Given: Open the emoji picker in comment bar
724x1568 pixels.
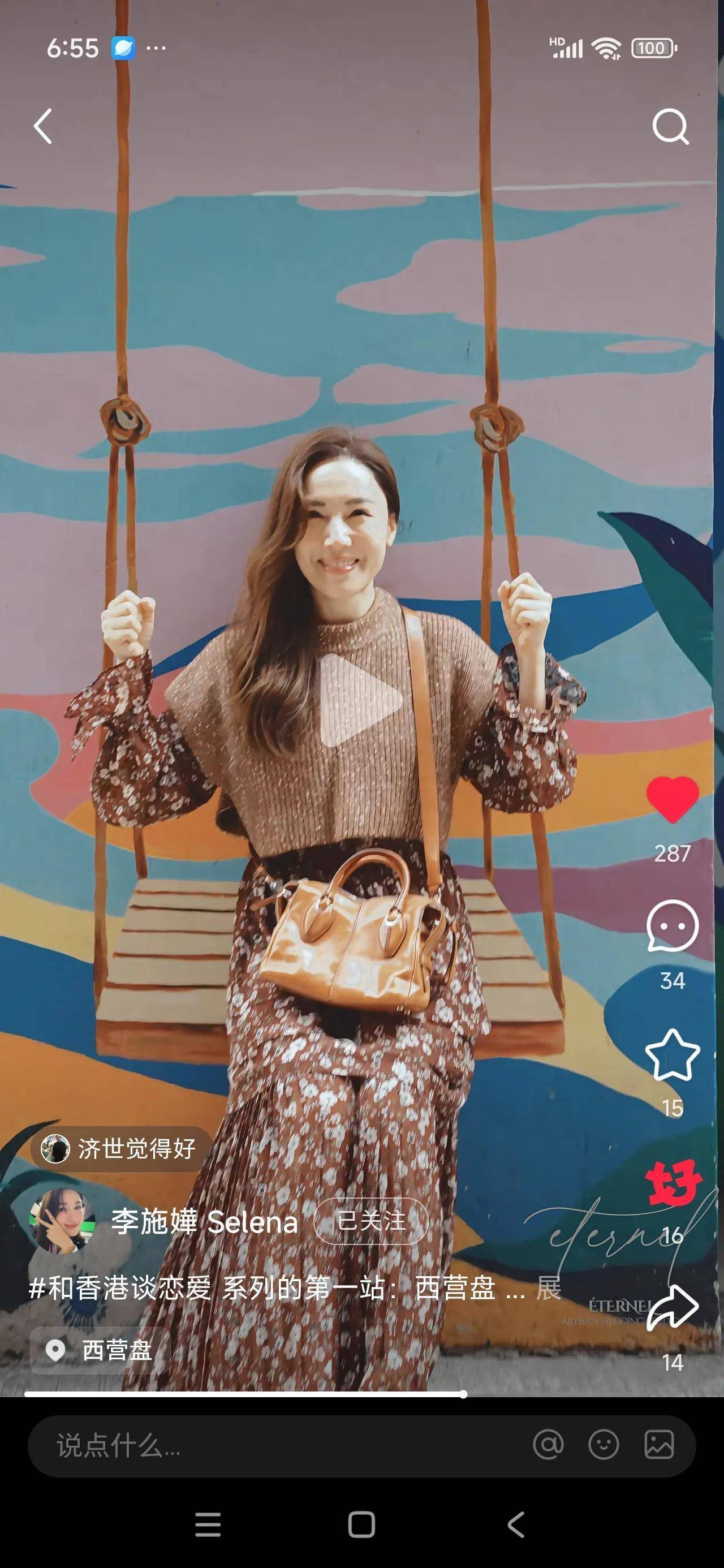Looking at the screenshot, I should [604, 1445].
